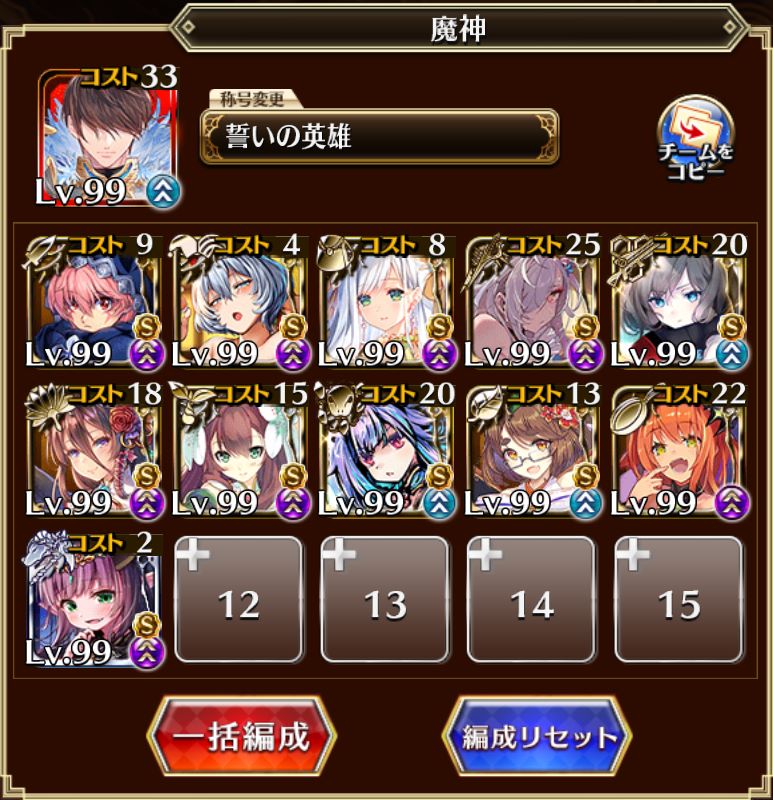773x800 pixels.
Task: Tap the 編成リセット blue button
Action: 537,738
